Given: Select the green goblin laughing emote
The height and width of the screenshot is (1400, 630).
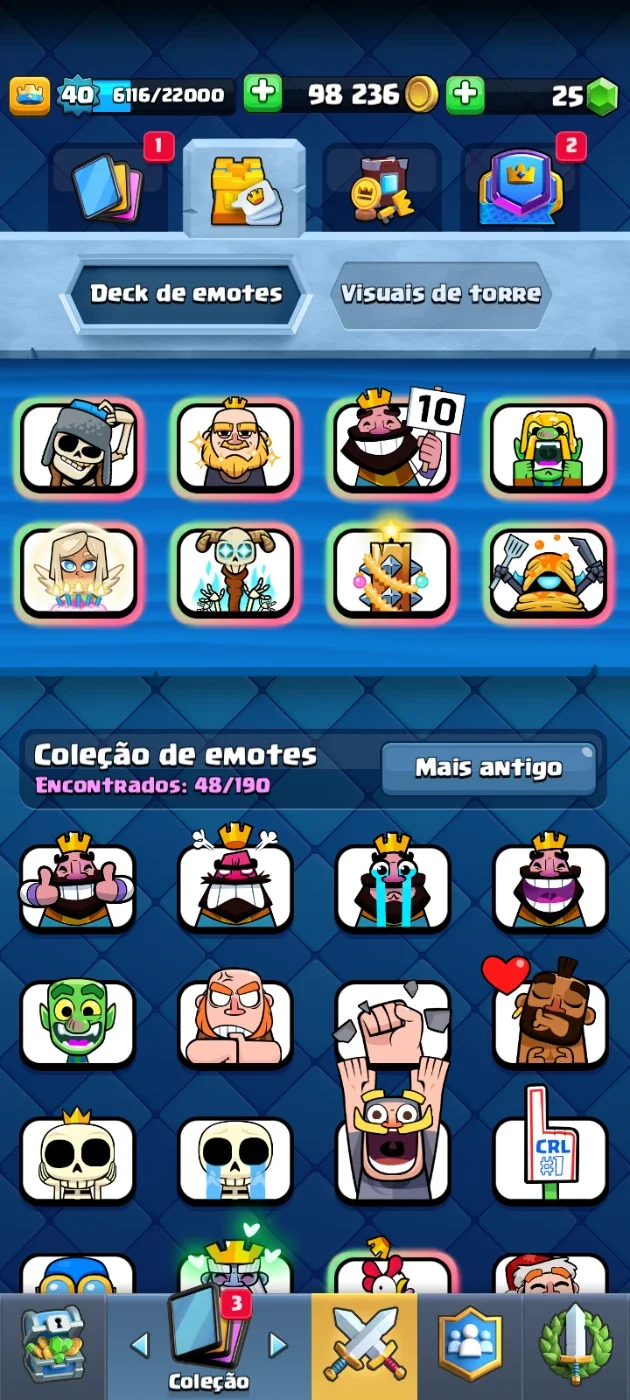Looking at the screenshot, I should coord(78,1022).
